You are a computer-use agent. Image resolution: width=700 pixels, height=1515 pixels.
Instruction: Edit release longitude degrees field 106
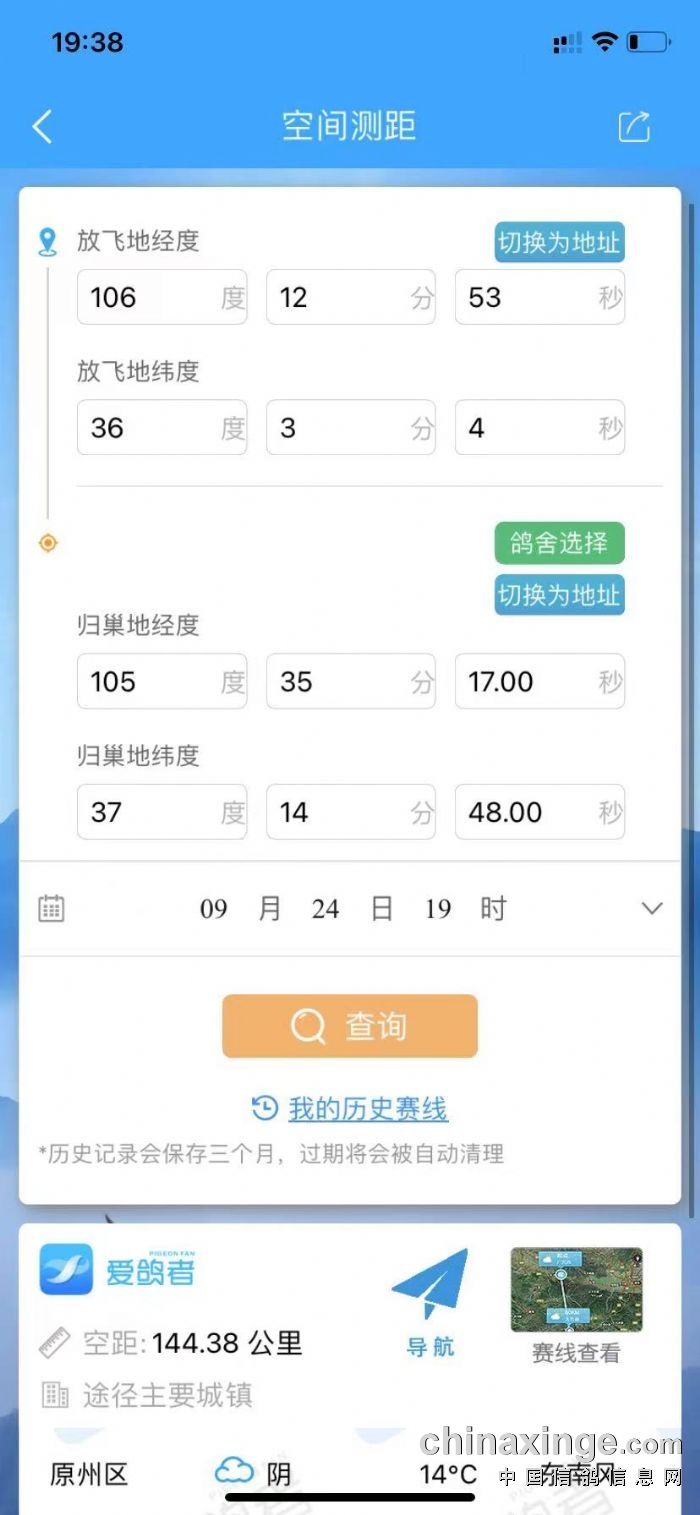162,297
